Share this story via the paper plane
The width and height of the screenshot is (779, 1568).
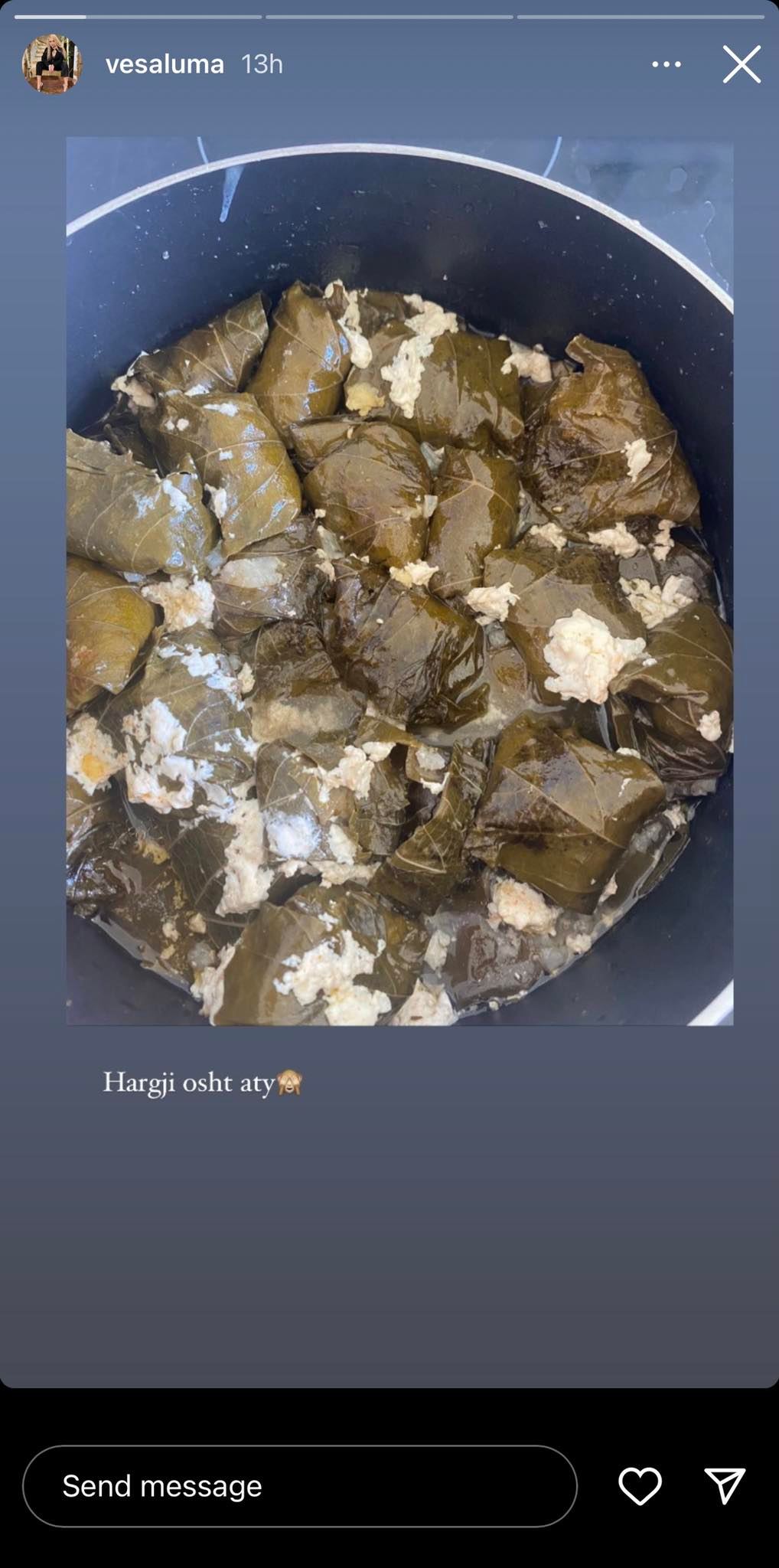725,1486
